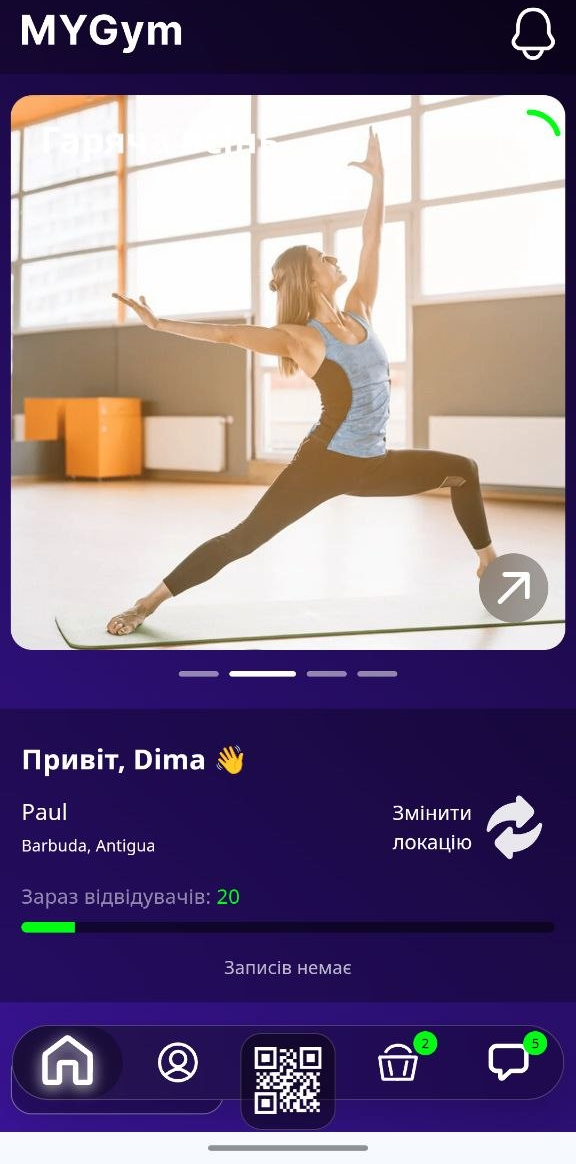Jump to the fourth banner slide indicator

pyautogui.click(x=377, y=674)
